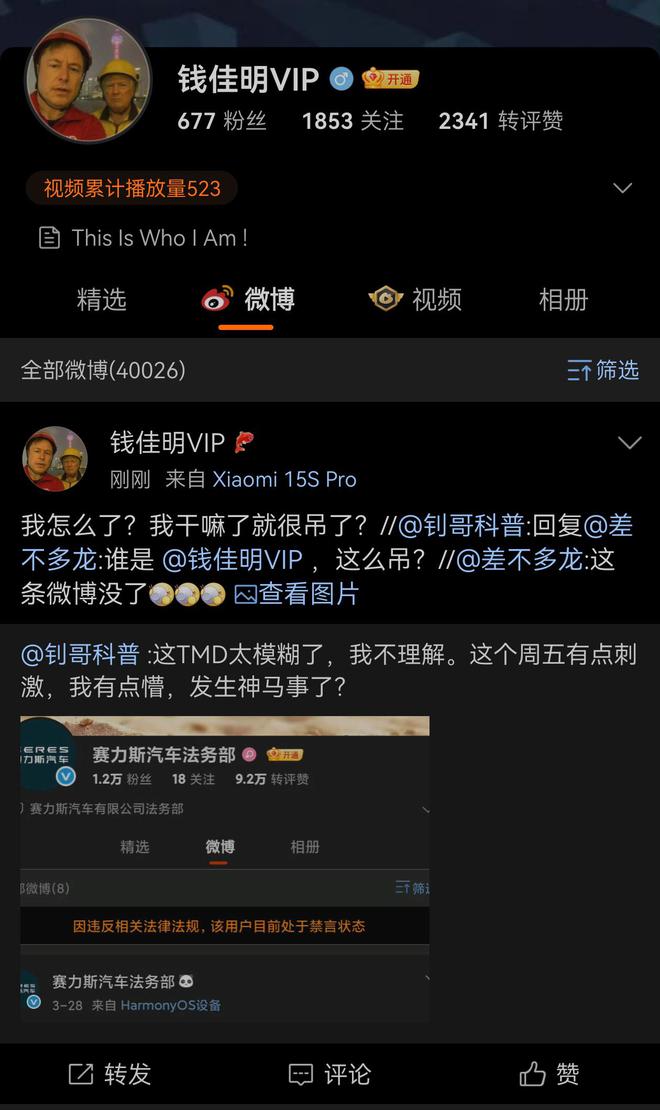
Task: Expand the post options chevron
Action: (x=629, y=443)
